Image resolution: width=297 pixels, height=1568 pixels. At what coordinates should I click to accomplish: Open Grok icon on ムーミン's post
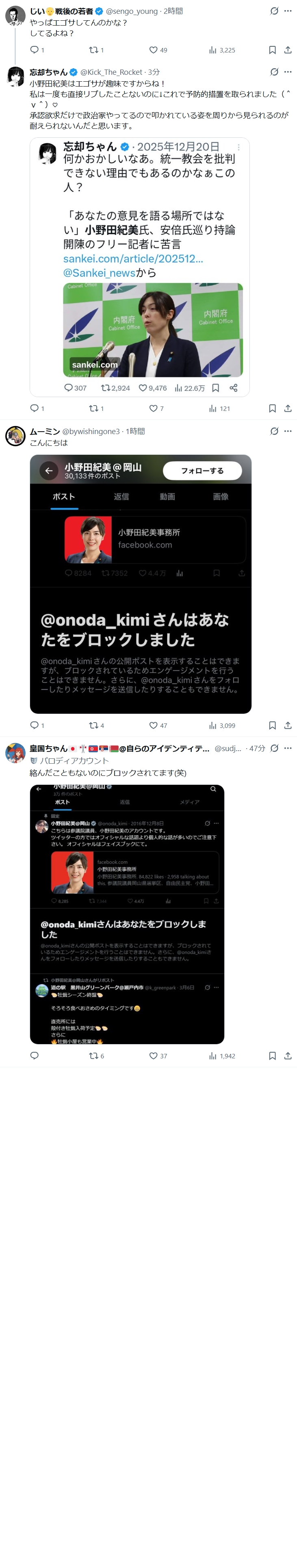(x=274, y=431)
